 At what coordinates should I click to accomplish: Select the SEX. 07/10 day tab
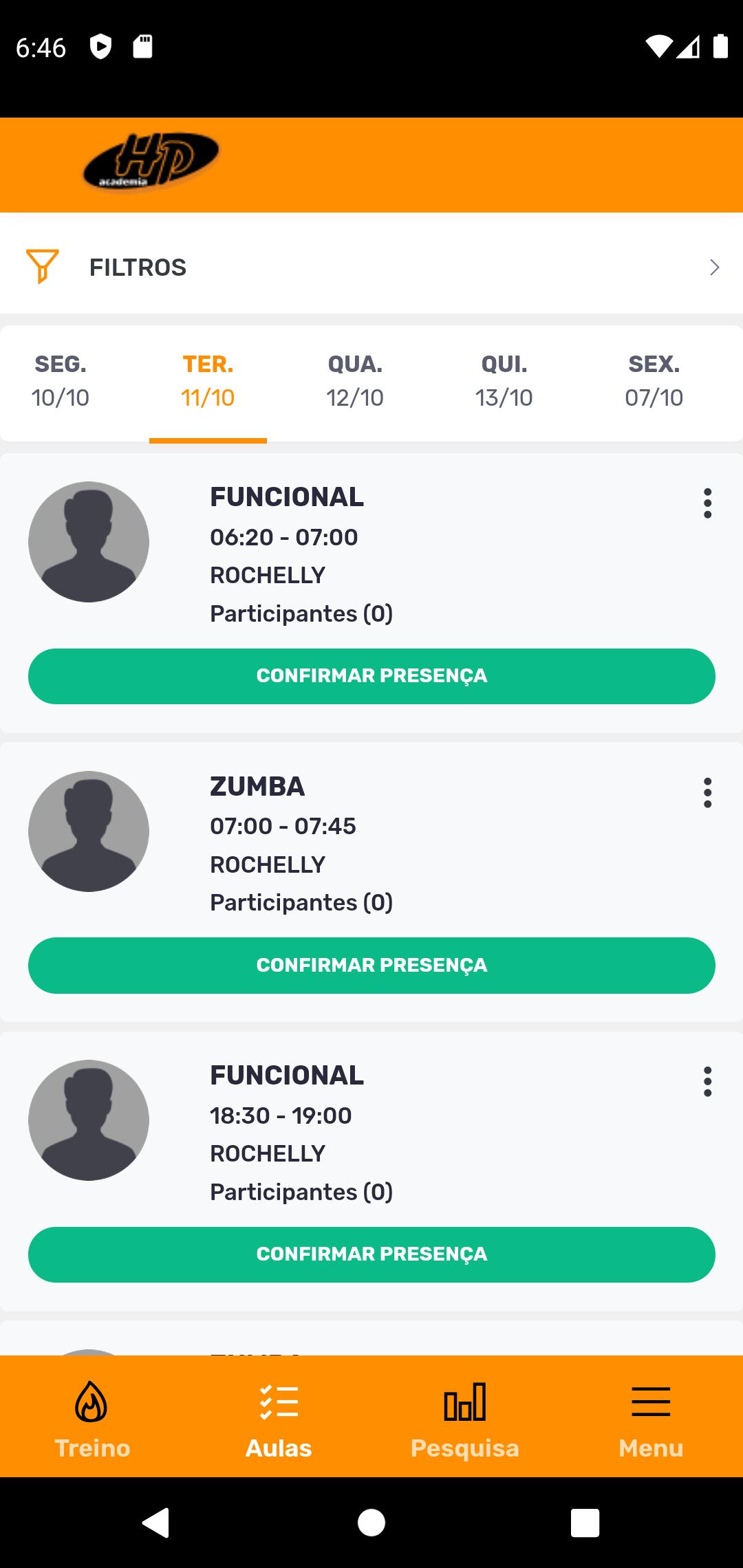click(x=654, y=380)
